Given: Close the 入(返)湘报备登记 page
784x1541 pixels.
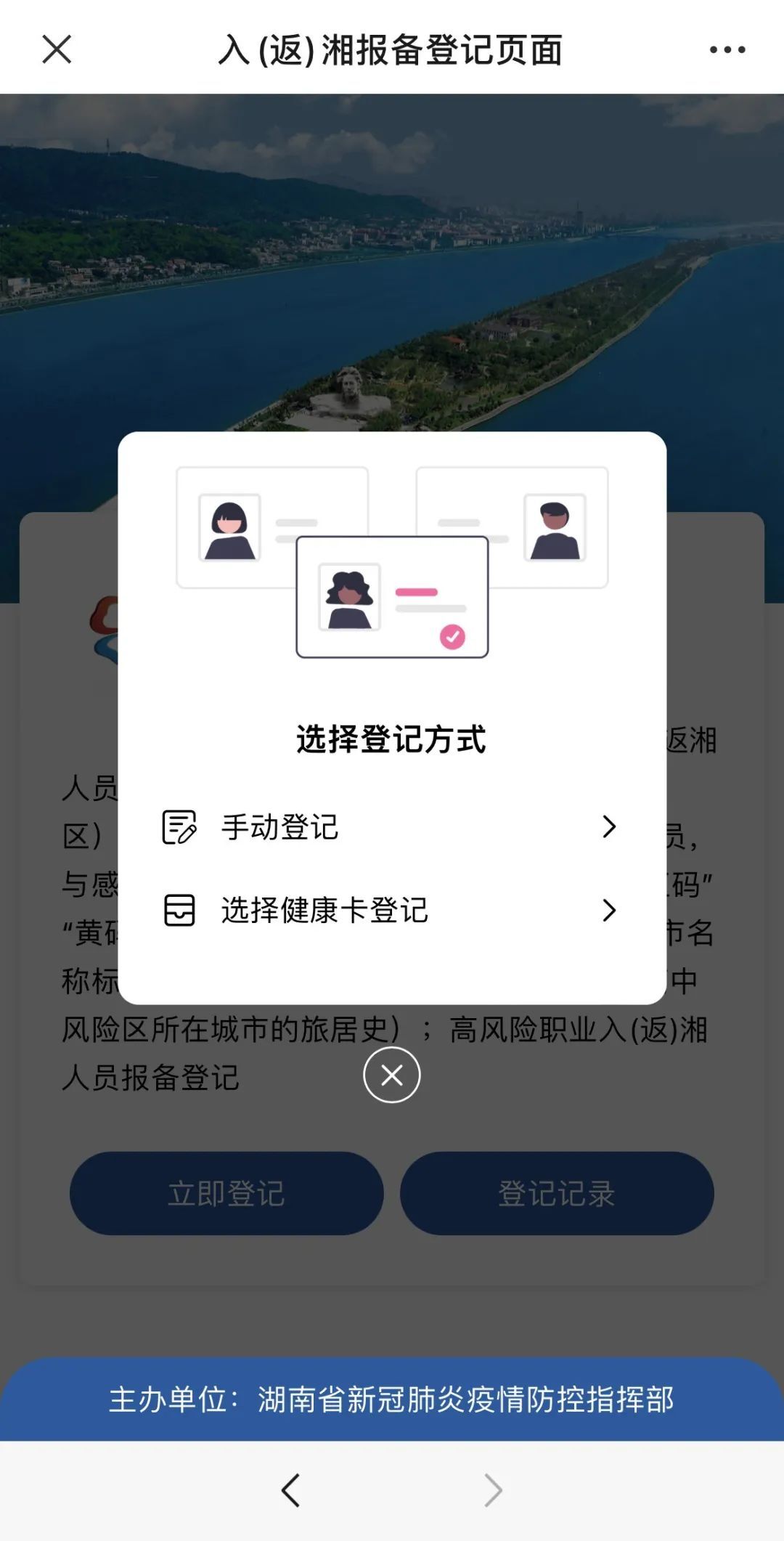Looking at the screenshot, I should point(57,49).
